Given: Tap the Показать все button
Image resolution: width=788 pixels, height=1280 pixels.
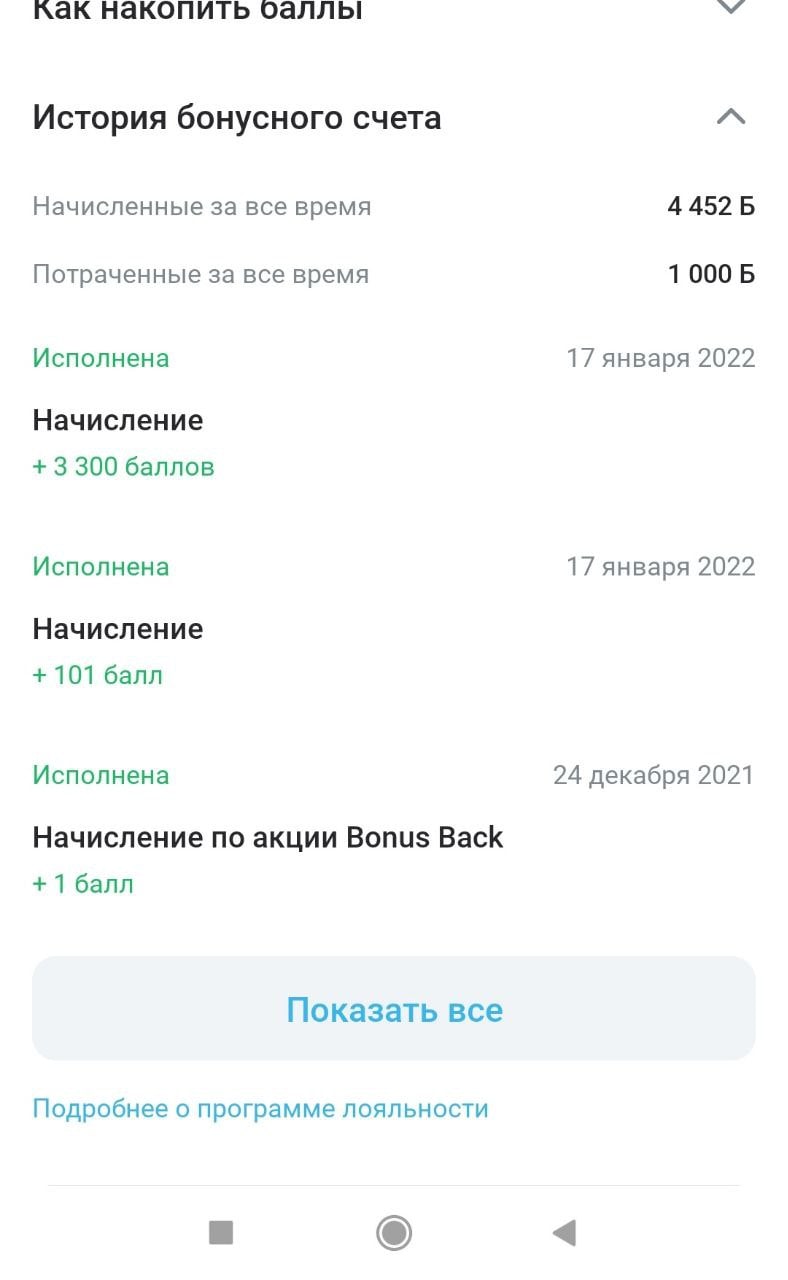Looking at the screenshot, I should tap(394, 1009).
